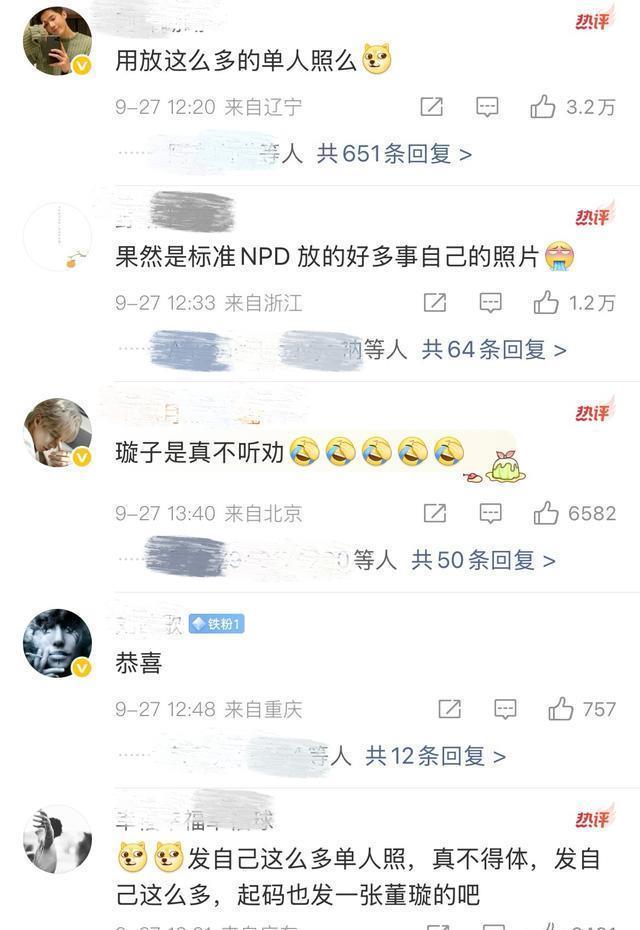Show the 共12条回复 replies
Screen dimensions: 640x930
click(435, 756)
